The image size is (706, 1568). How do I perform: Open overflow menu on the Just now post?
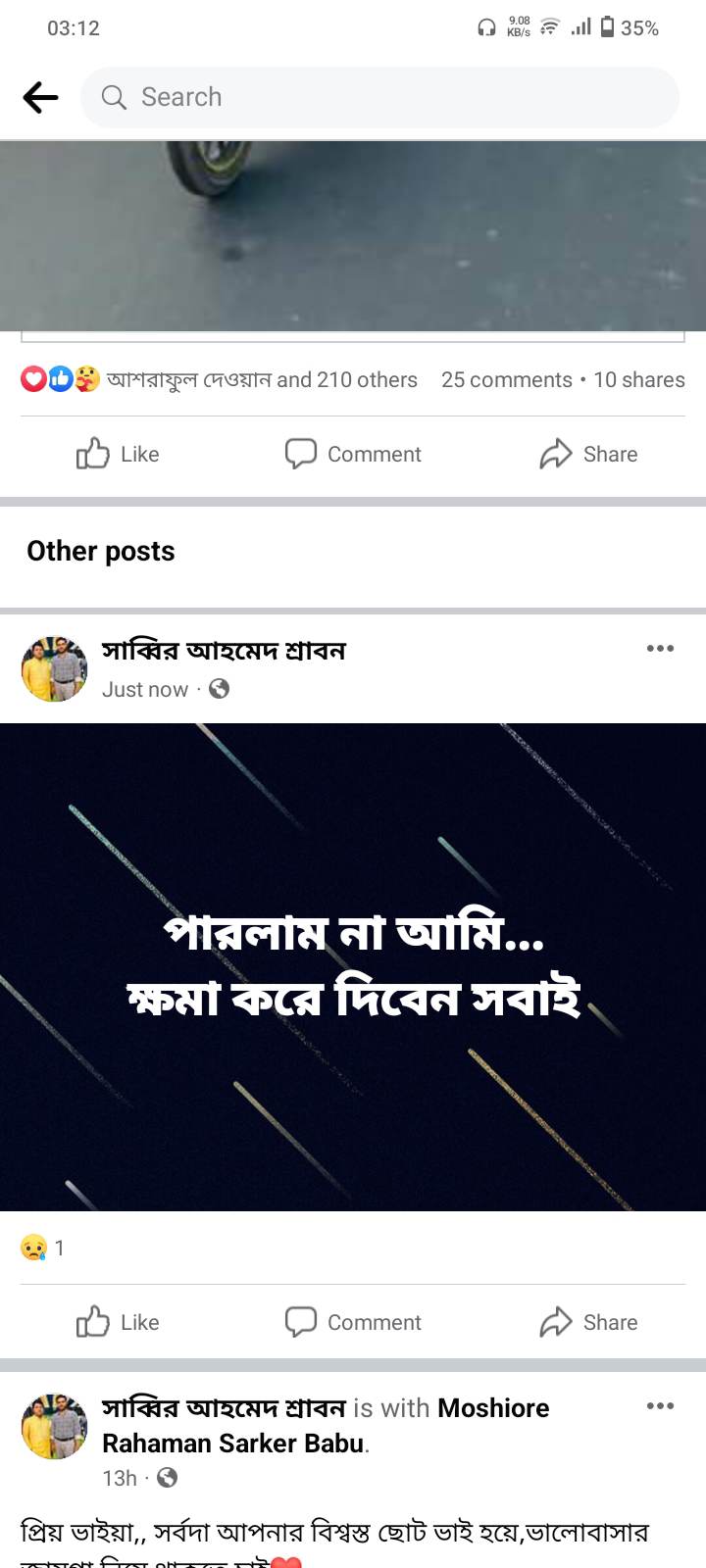(x=660, y=649)
